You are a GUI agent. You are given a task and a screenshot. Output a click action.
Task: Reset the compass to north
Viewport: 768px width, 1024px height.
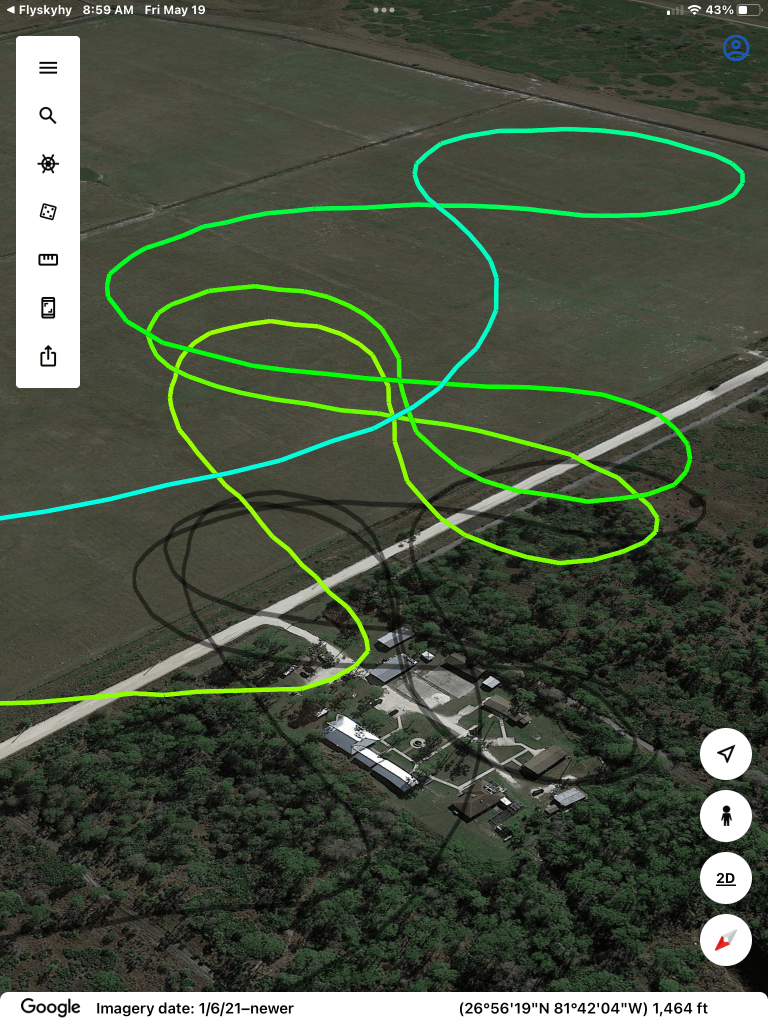pyautogui.click(x=726, y=941)
